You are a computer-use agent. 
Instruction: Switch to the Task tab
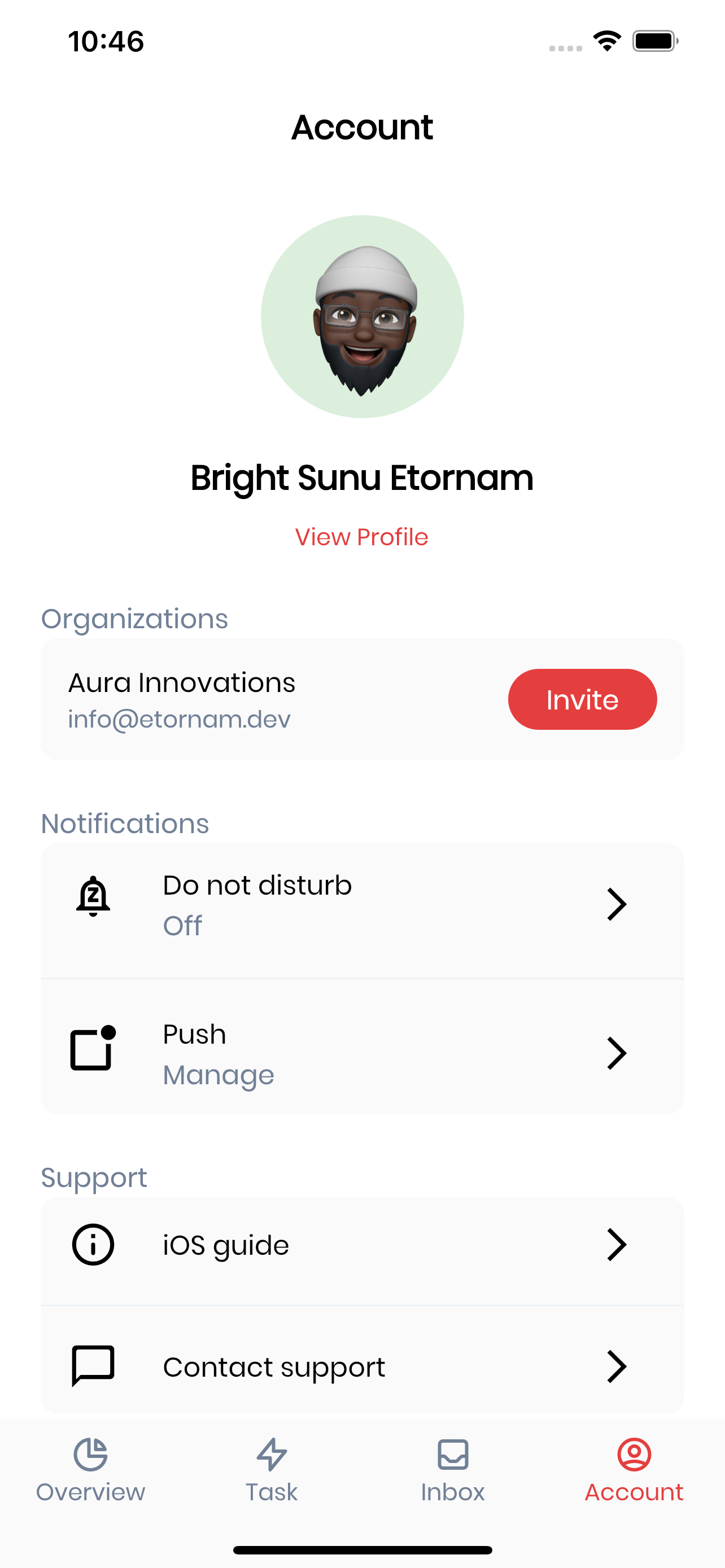click(x=272, y=1470)
